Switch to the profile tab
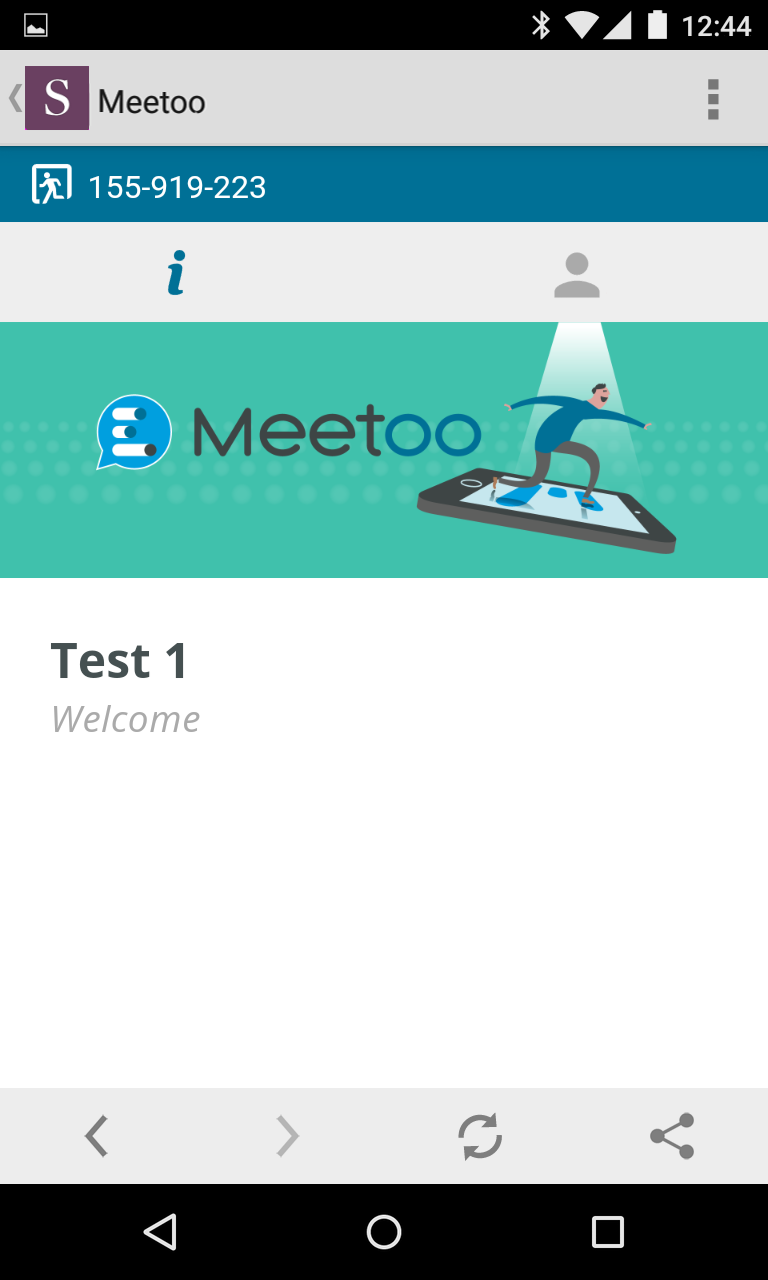The width and height of the screenshot is (768, 1280). click(x=577, y=275)
